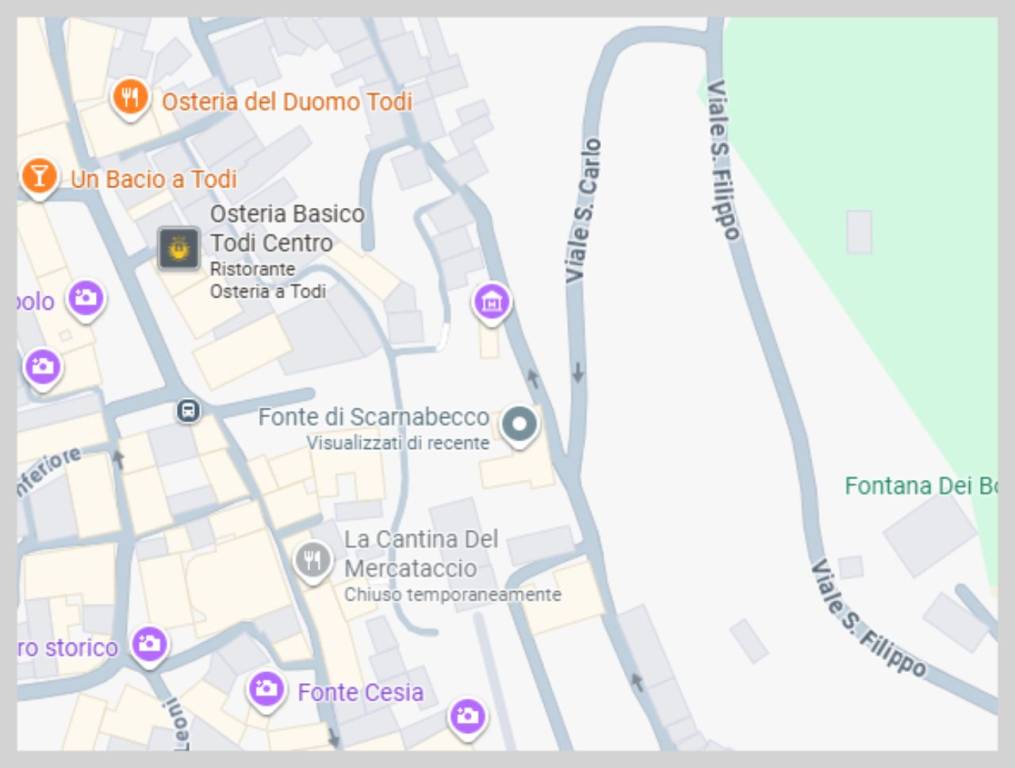The height and width of the screenshot is (768, 1015).
Task: View La Cantina Del Mercataccio place details
Action: 313,560
